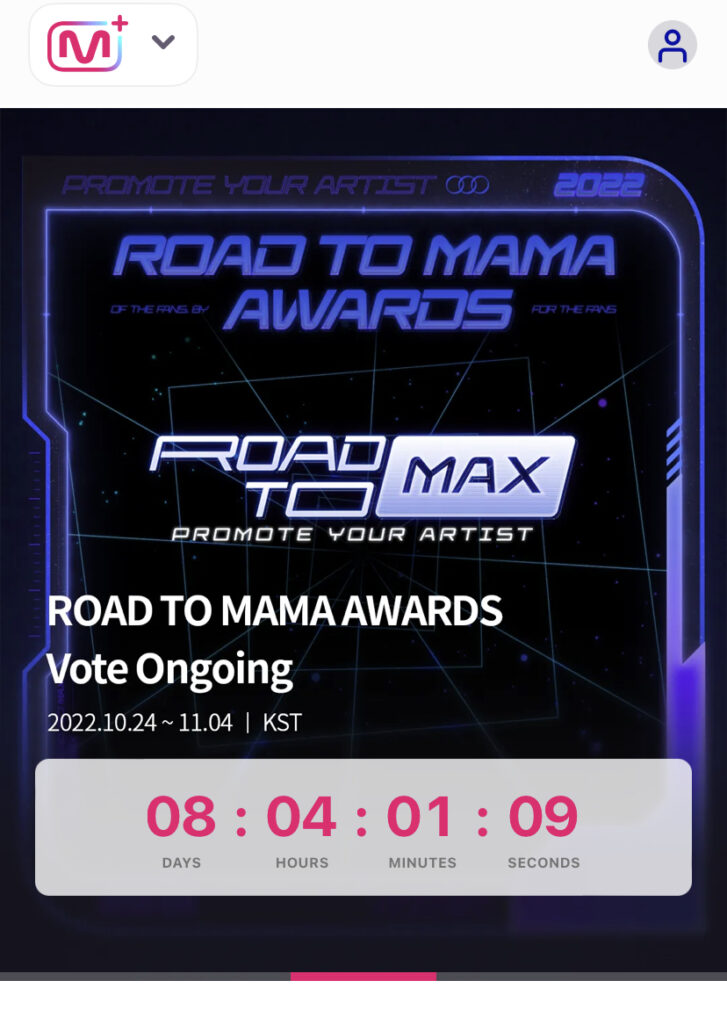Screen dimensions: 727x1024
Task: Open the user profile icon
Action: pyautogui.click(x=672, y=45)
